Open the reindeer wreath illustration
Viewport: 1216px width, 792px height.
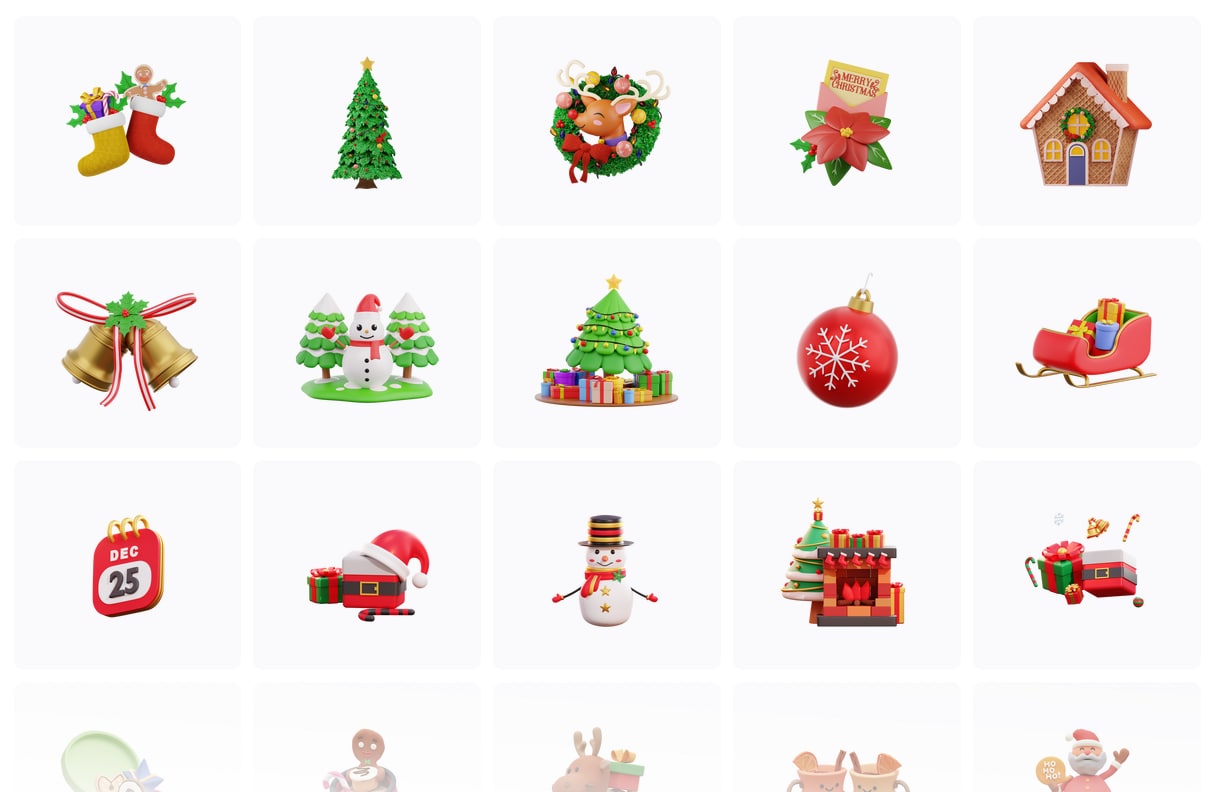click(607, 121)
